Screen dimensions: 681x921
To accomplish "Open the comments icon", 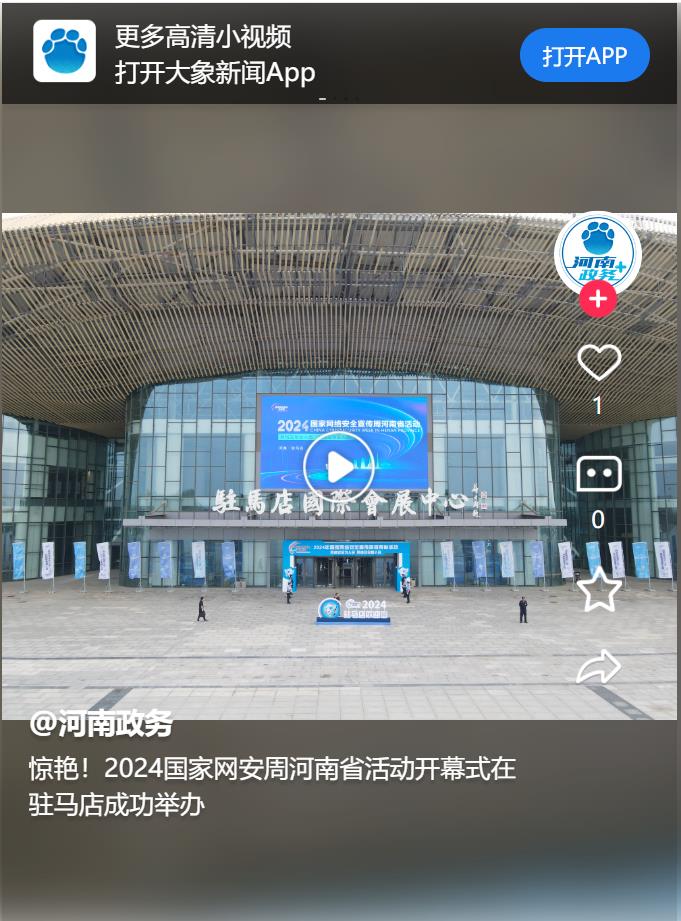I will (x=598, y=474).
